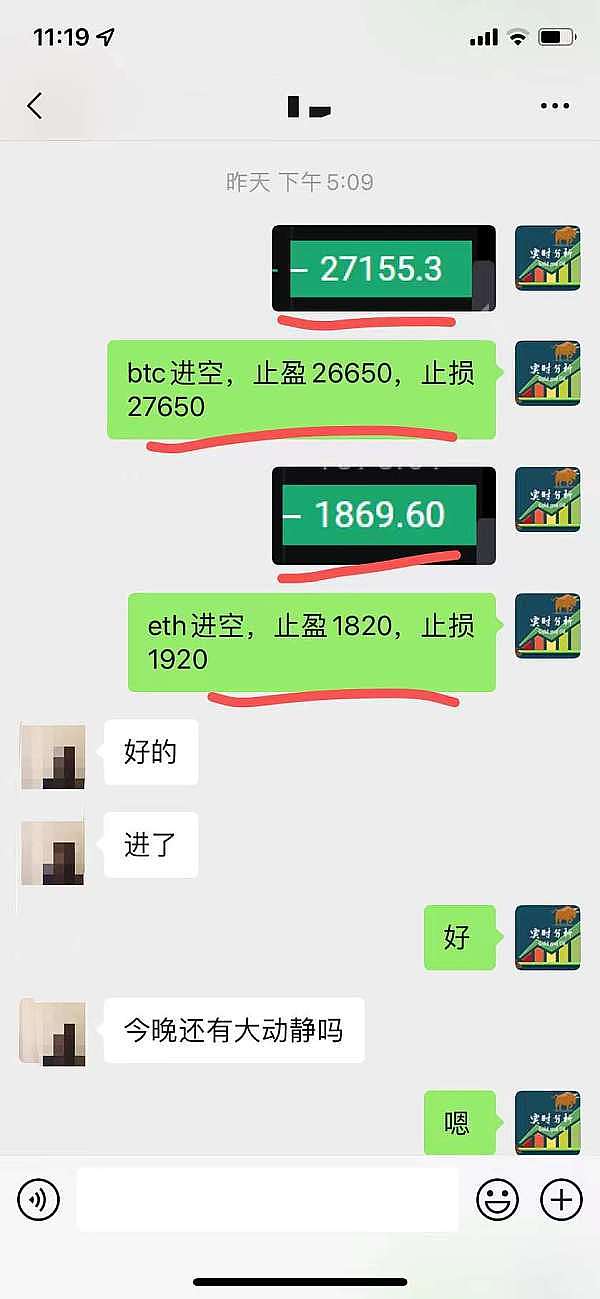Open the emoji sticker panel

pyautogui.click(x=497, y=1198)
